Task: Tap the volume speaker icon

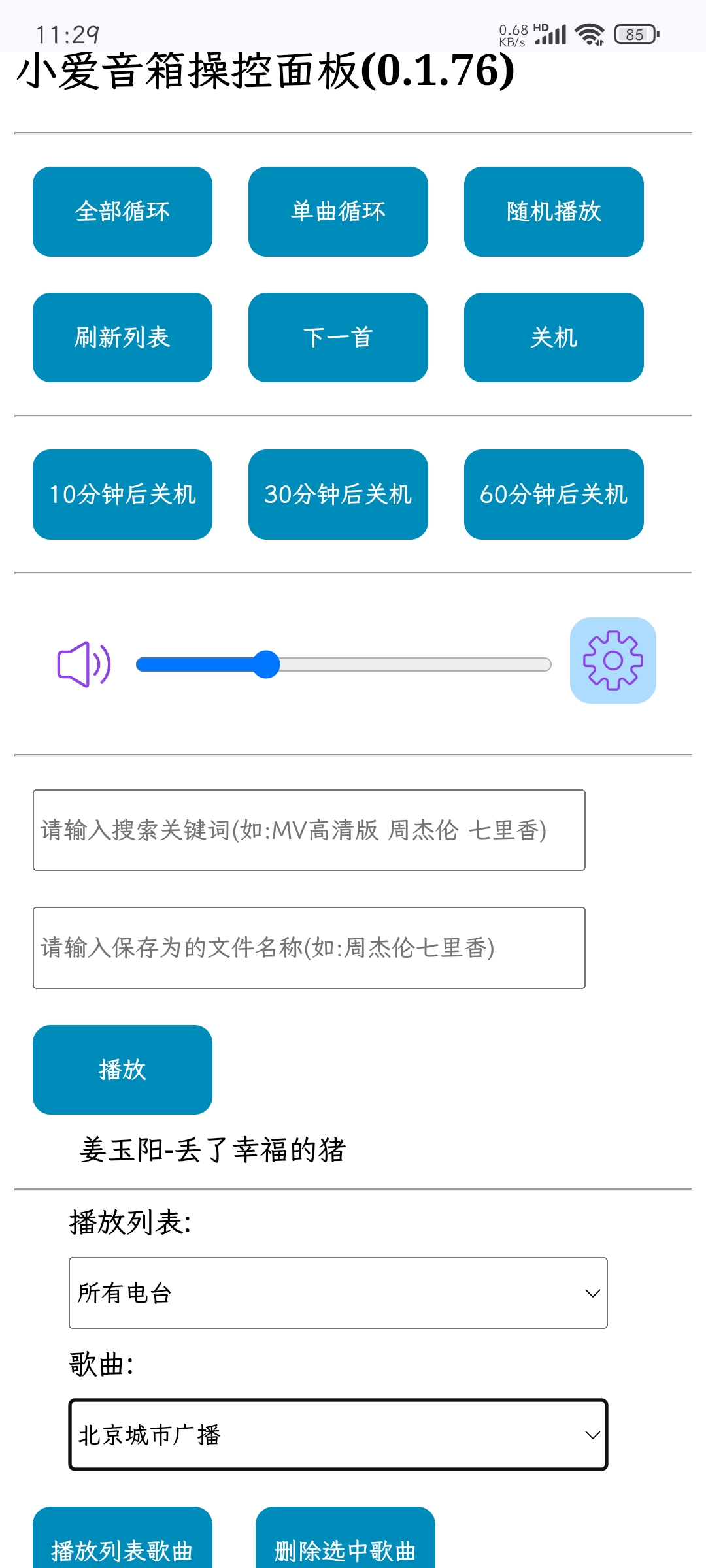Action: pyautogui.click(x=84, y=664)
